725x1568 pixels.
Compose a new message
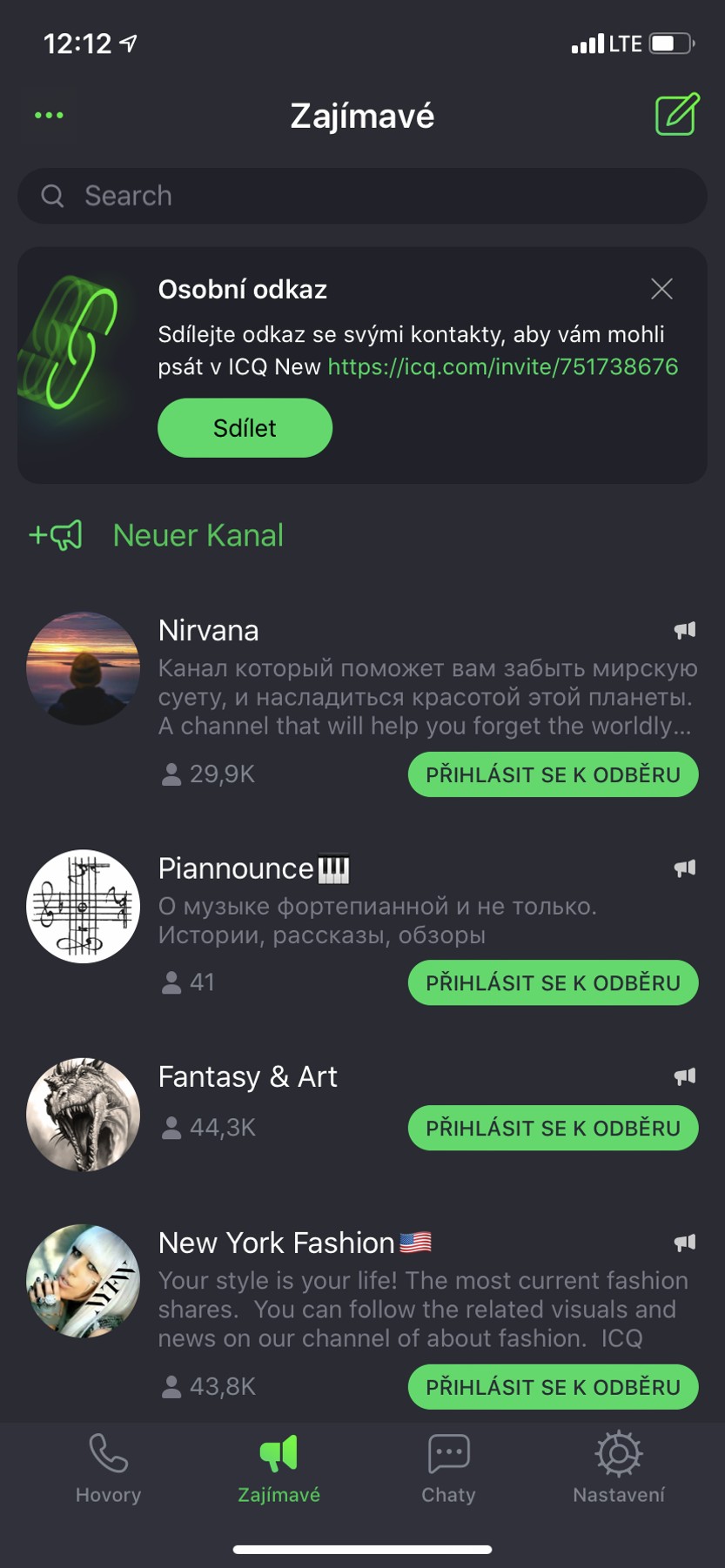[x=676, y=114]
